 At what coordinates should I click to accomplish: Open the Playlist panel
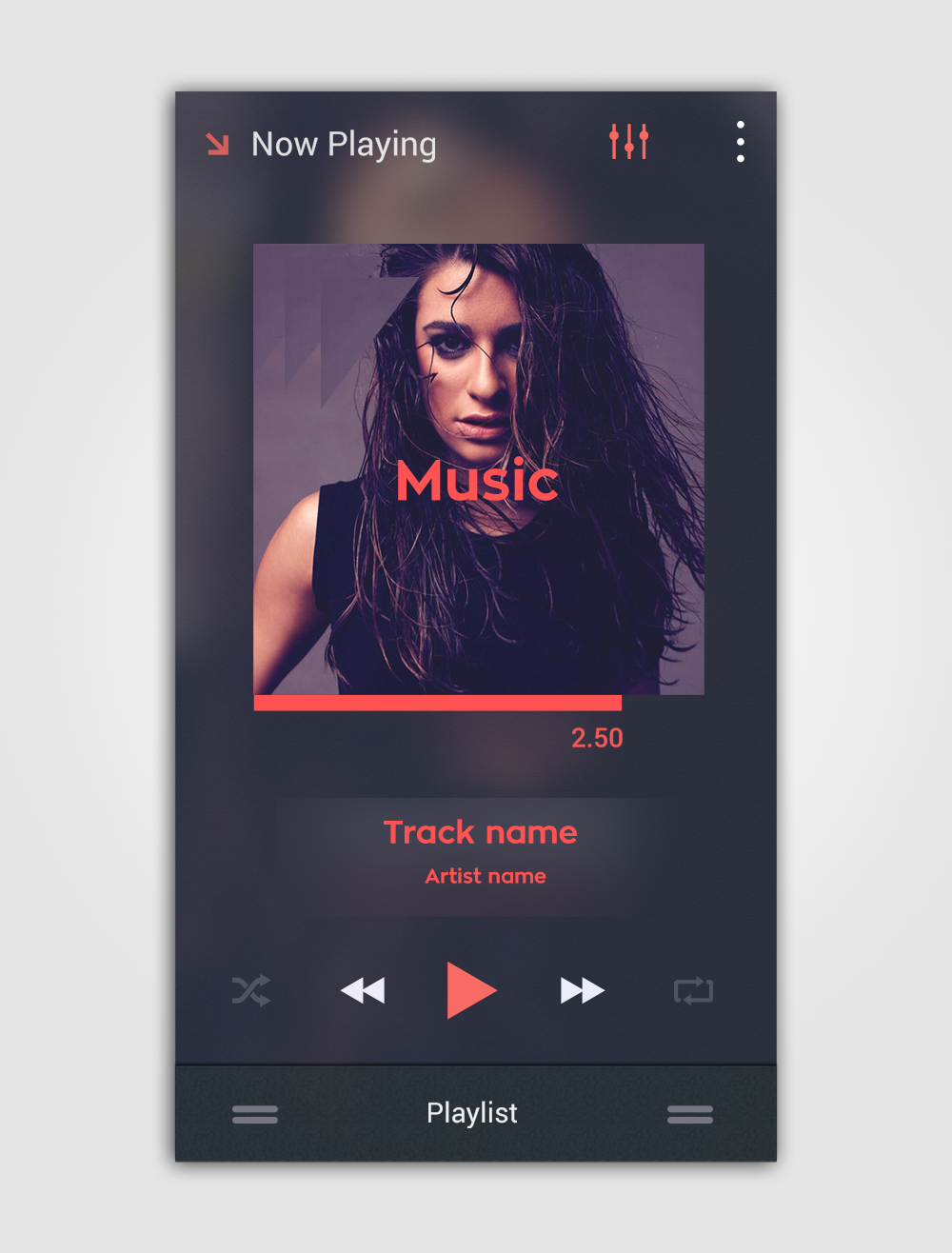point(472,1113)
